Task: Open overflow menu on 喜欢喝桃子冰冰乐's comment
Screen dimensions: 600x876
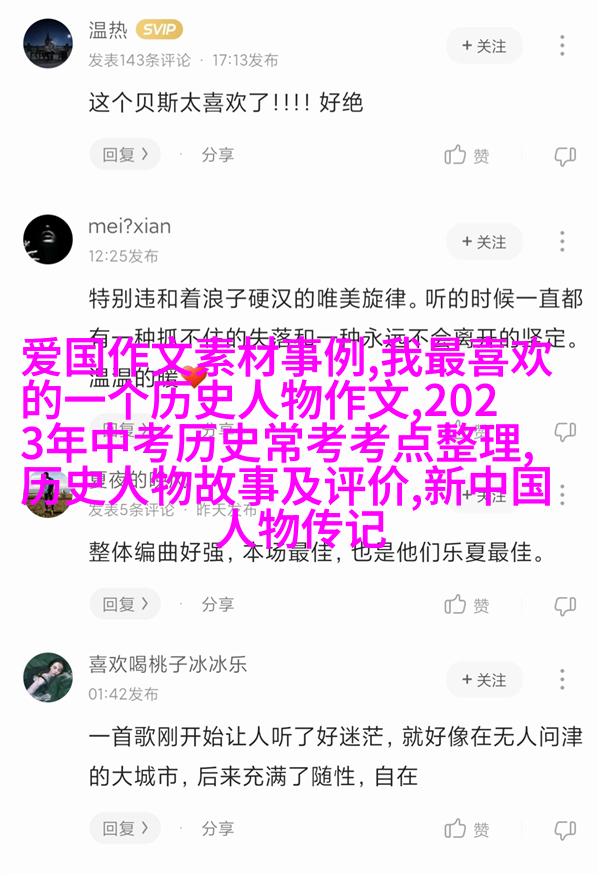Action: coord(564,680)
